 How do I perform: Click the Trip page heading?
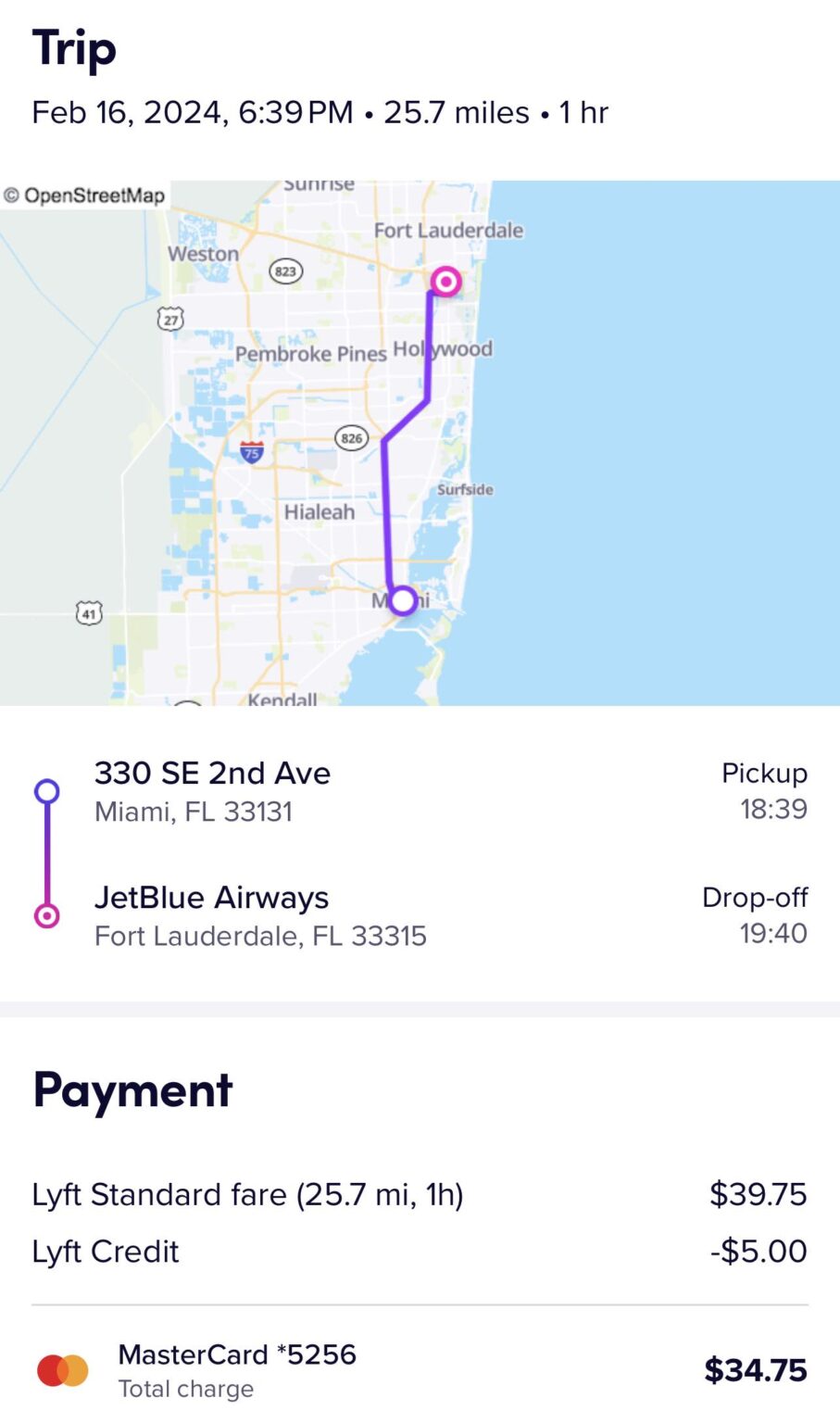(x=74, y=48)
